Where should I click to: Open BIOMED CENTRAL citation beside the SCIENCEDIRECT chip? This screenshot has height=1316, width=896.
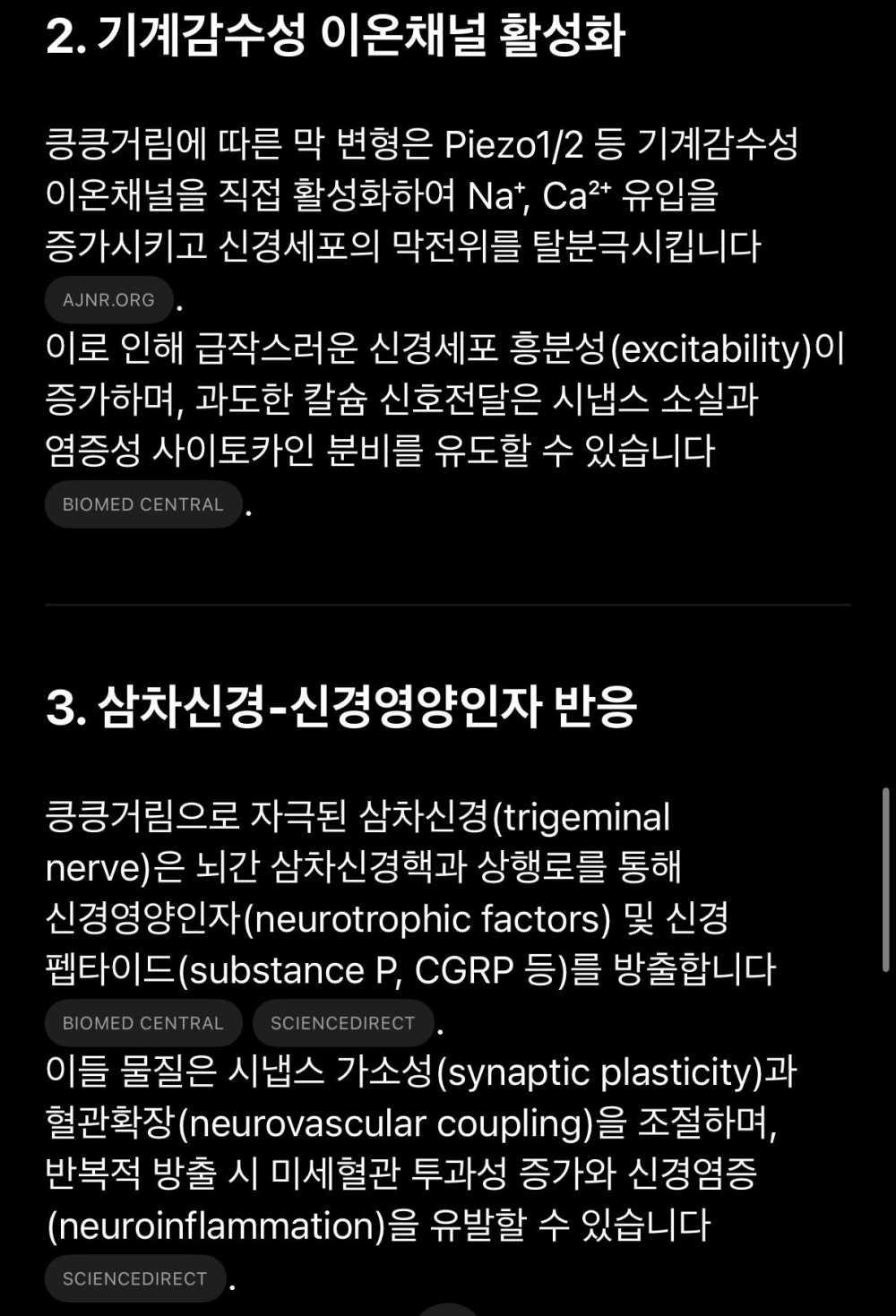click(x=142, y=1023)
